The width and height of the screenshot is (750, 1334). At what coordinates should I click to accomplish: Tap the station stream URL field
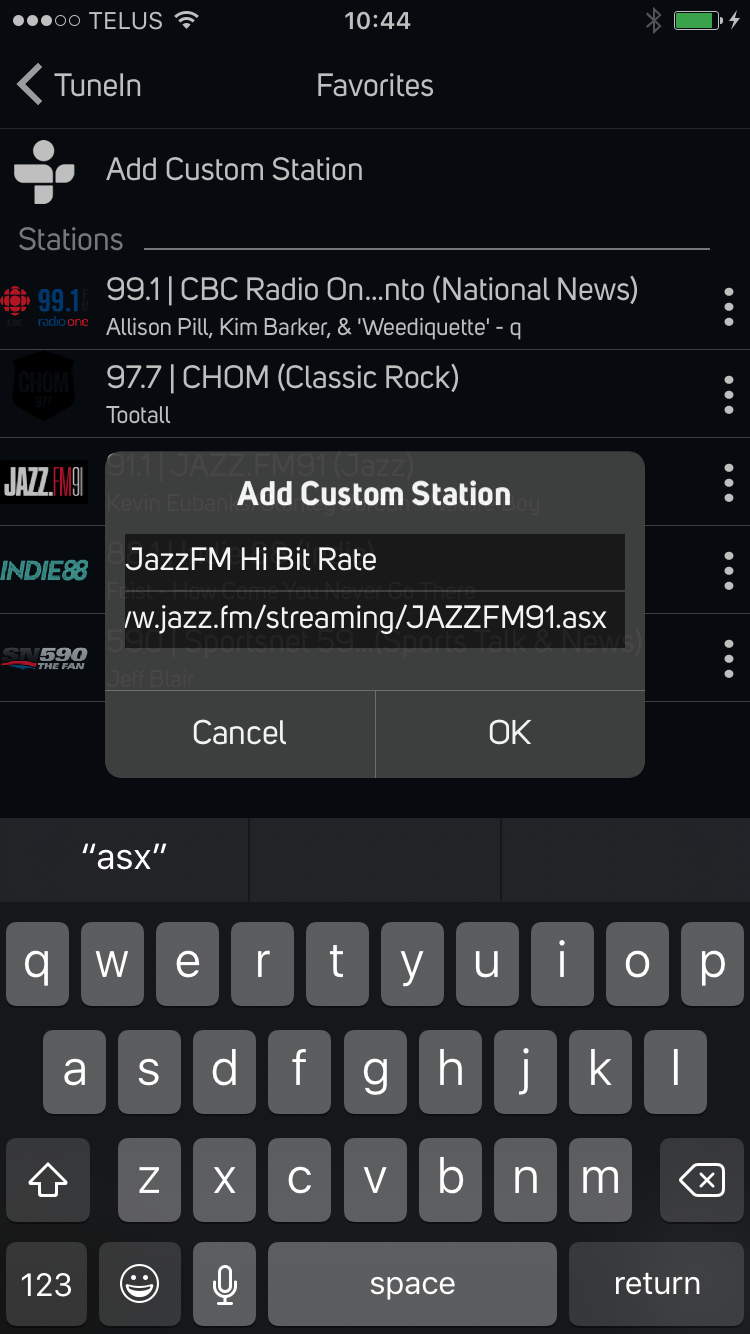point(375,620)
